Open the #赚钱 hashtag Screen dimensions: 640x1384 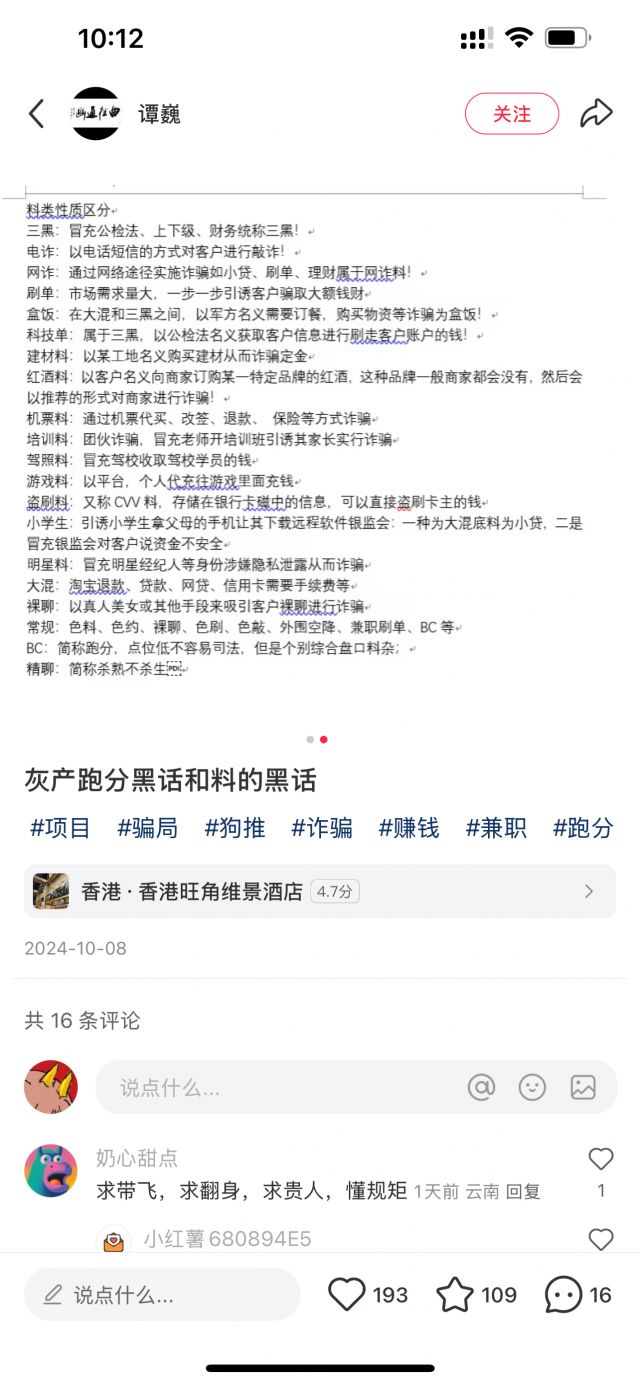408,828
